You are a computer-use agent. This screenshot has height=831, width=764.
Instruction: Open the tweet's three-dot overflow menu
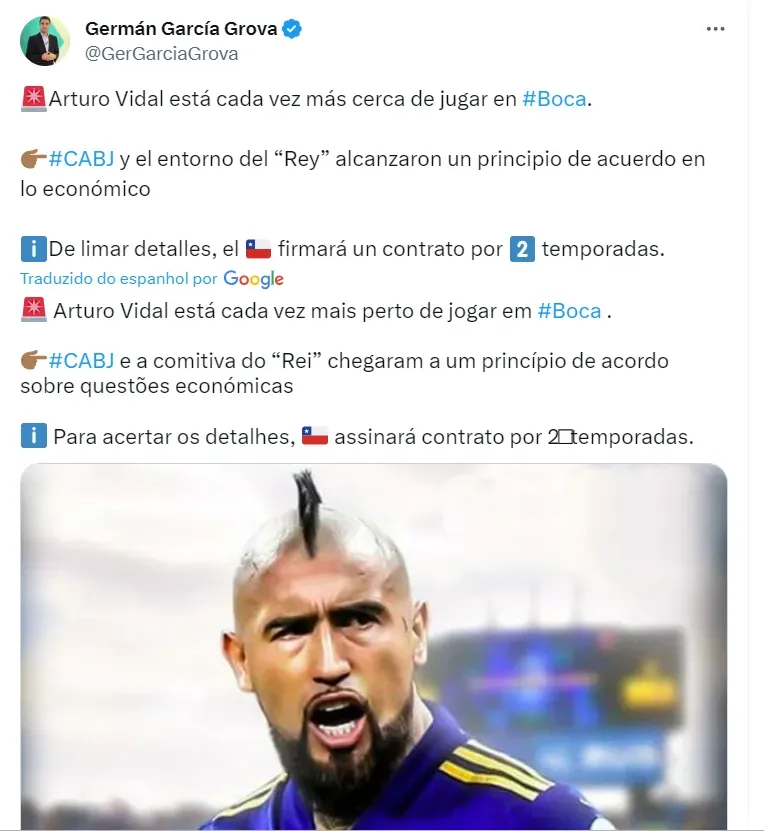(715, 29)
